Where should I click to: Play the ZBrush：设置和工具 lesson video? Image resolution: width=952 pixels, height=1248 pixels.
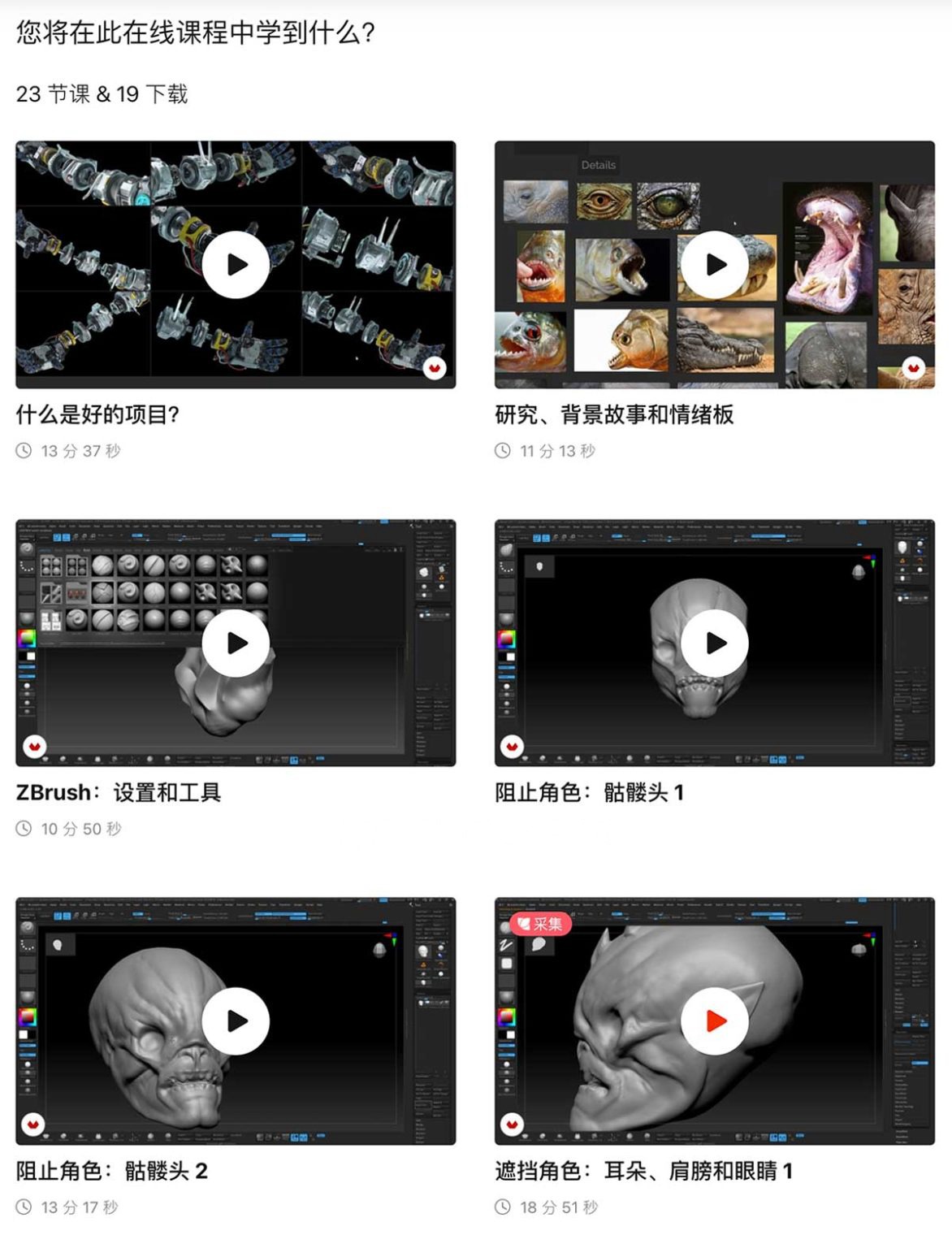236,643
